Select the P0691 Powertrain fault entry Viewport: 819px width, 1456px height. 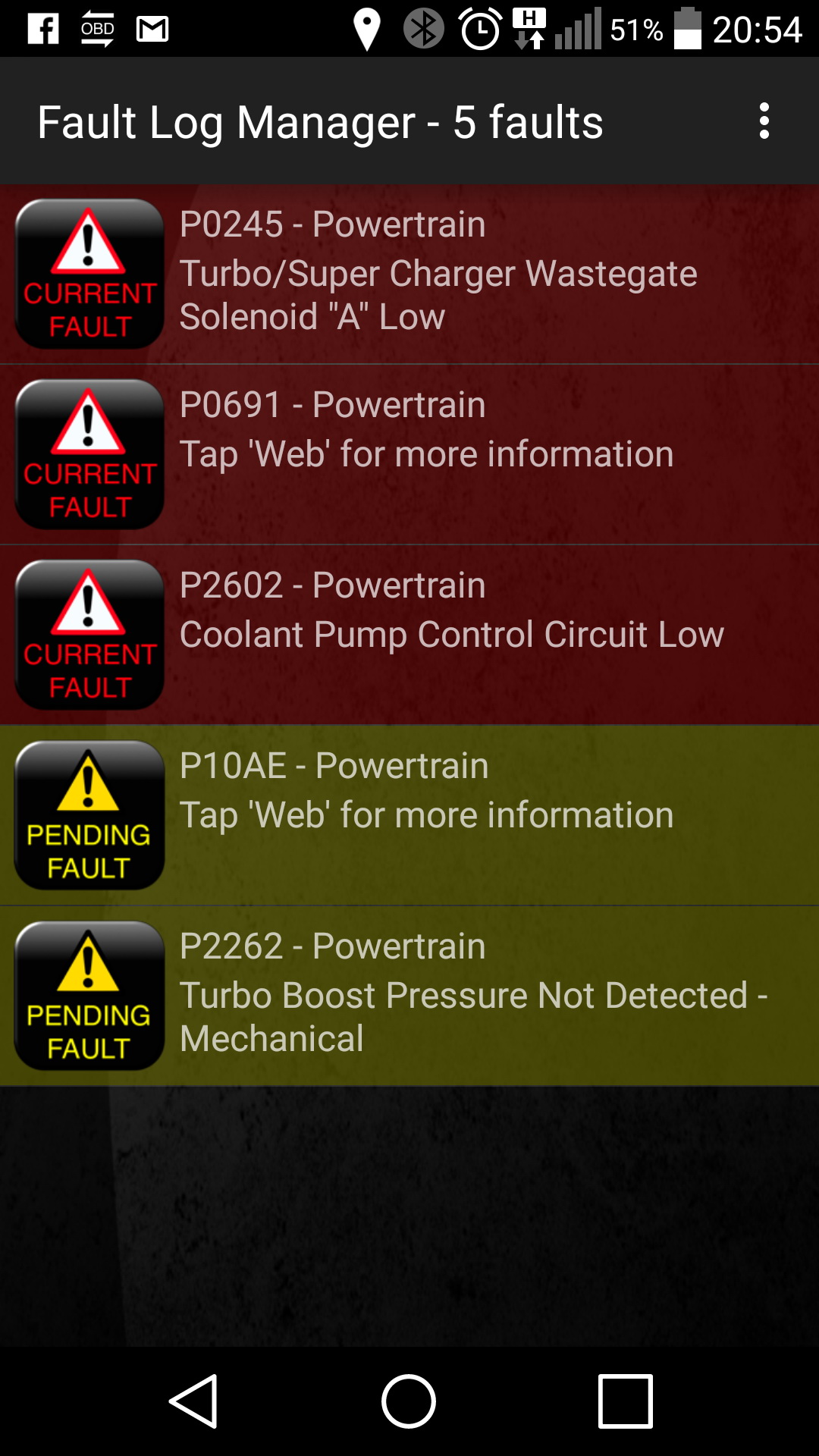pyautogui.click(x=409, y=455)
